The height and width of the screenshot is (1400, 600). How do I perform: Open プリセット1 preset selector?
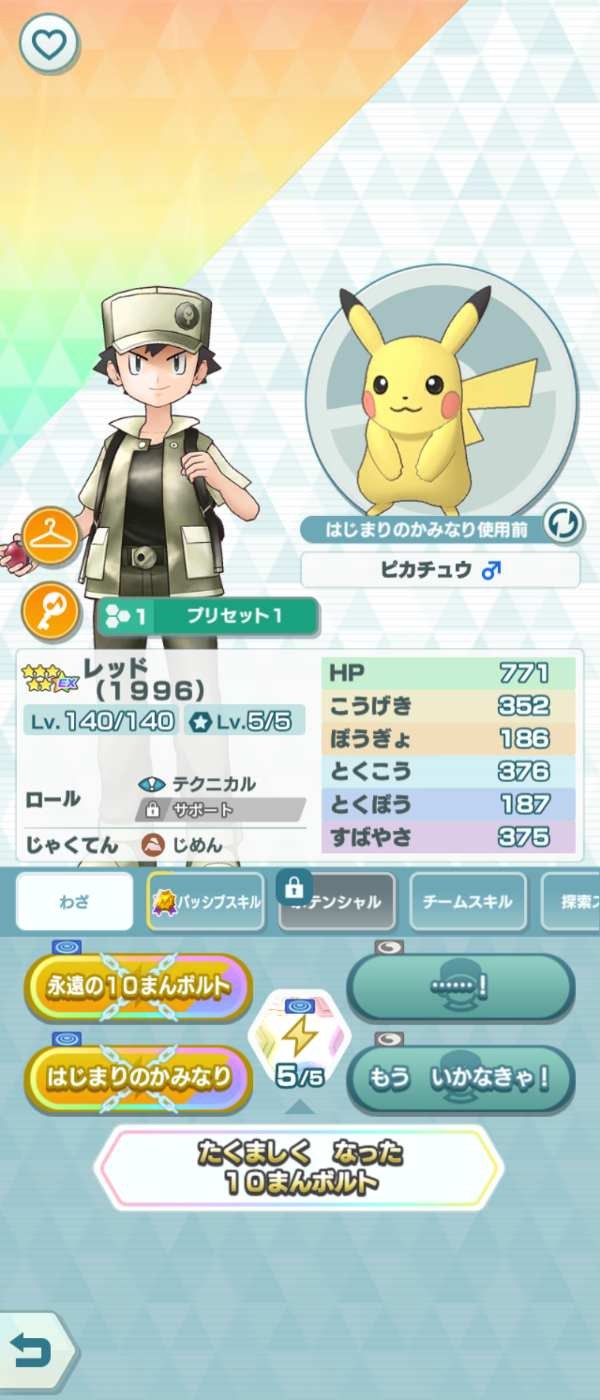[x=208, y=617]
